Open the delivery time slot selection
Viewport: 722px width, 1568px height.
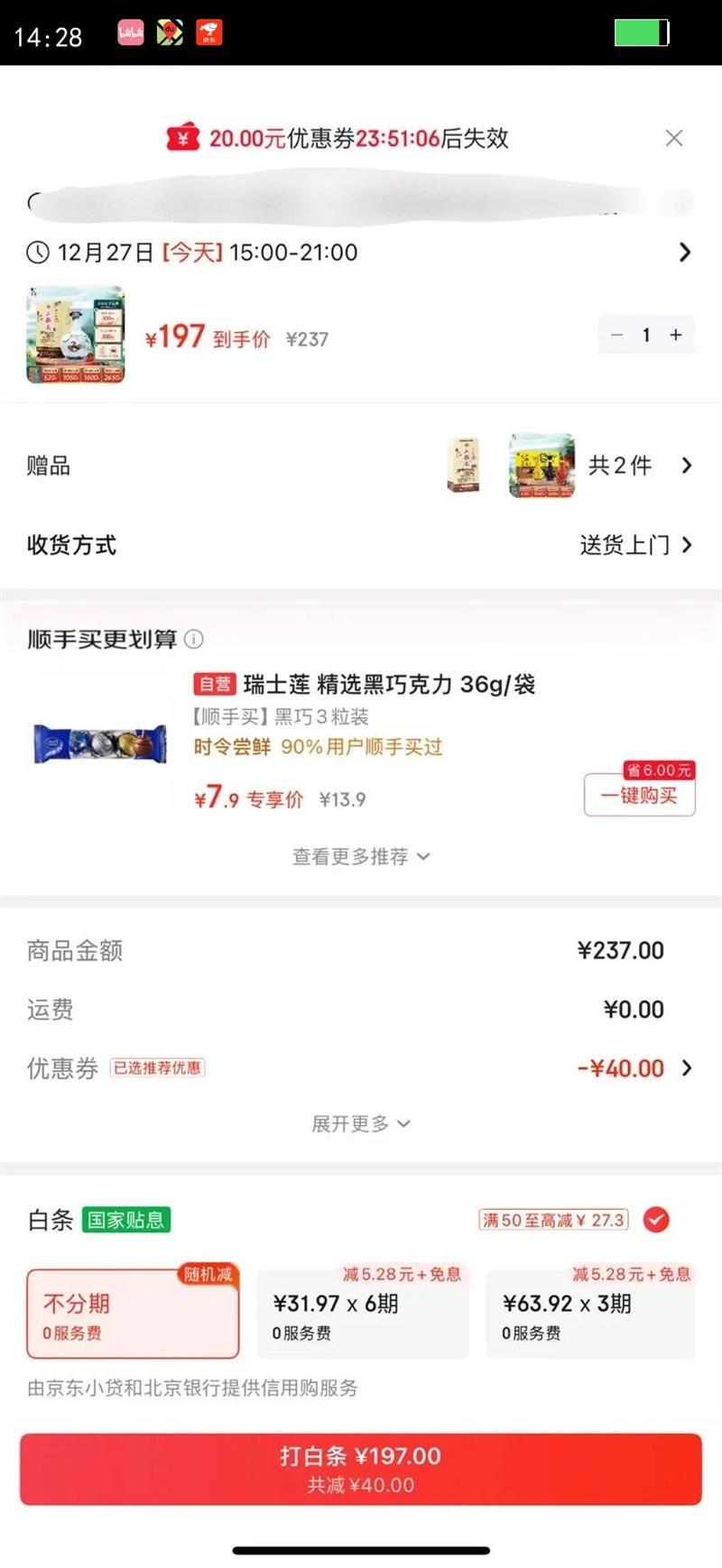pyautogui.click(x=684, y=253)
